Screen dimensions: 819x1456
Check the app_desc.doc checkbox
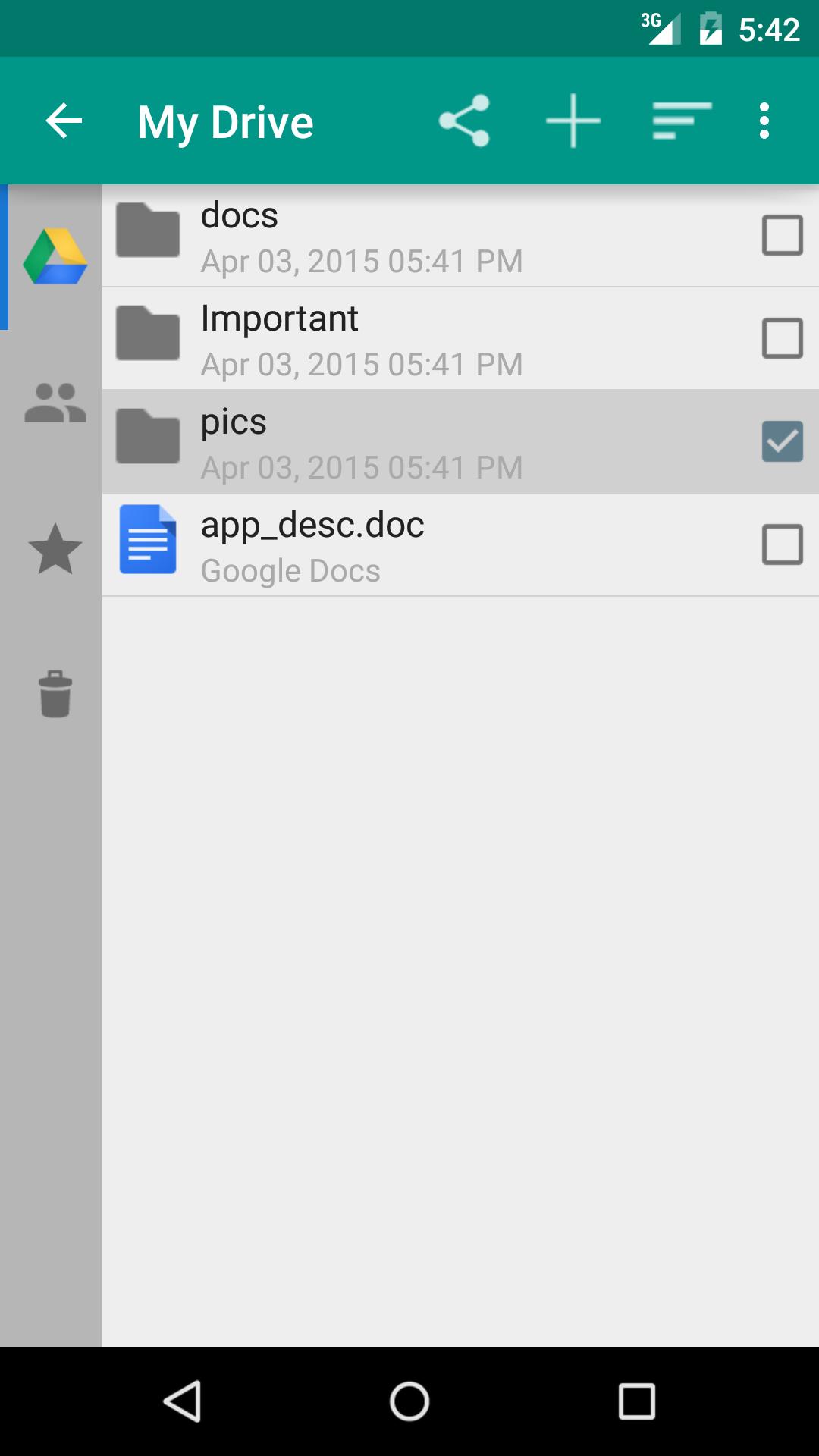(x=783, y=544)
